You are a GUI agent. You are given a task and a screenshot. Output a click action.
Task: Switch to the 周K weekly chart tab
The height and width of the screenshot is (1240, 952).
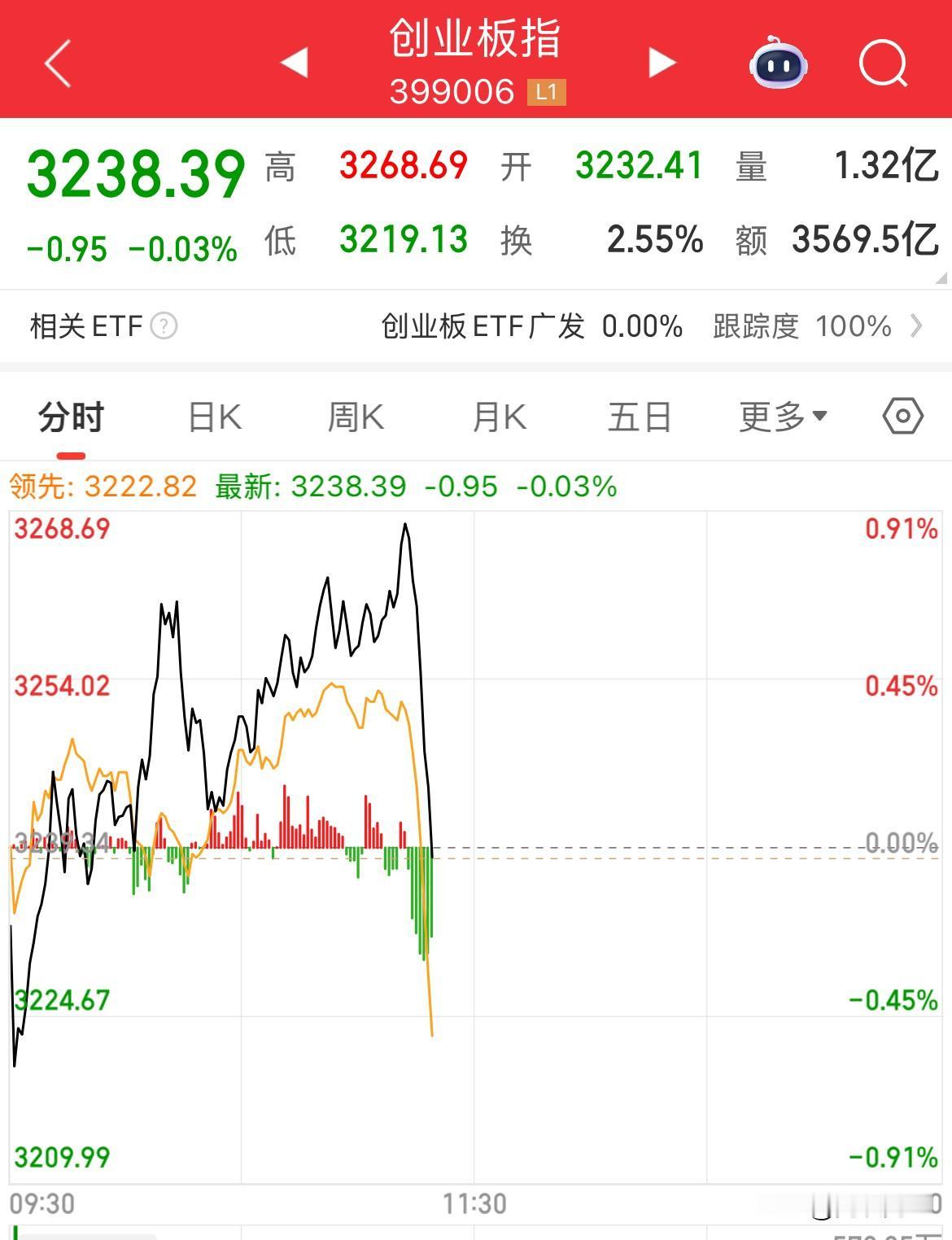click(356, 416)
